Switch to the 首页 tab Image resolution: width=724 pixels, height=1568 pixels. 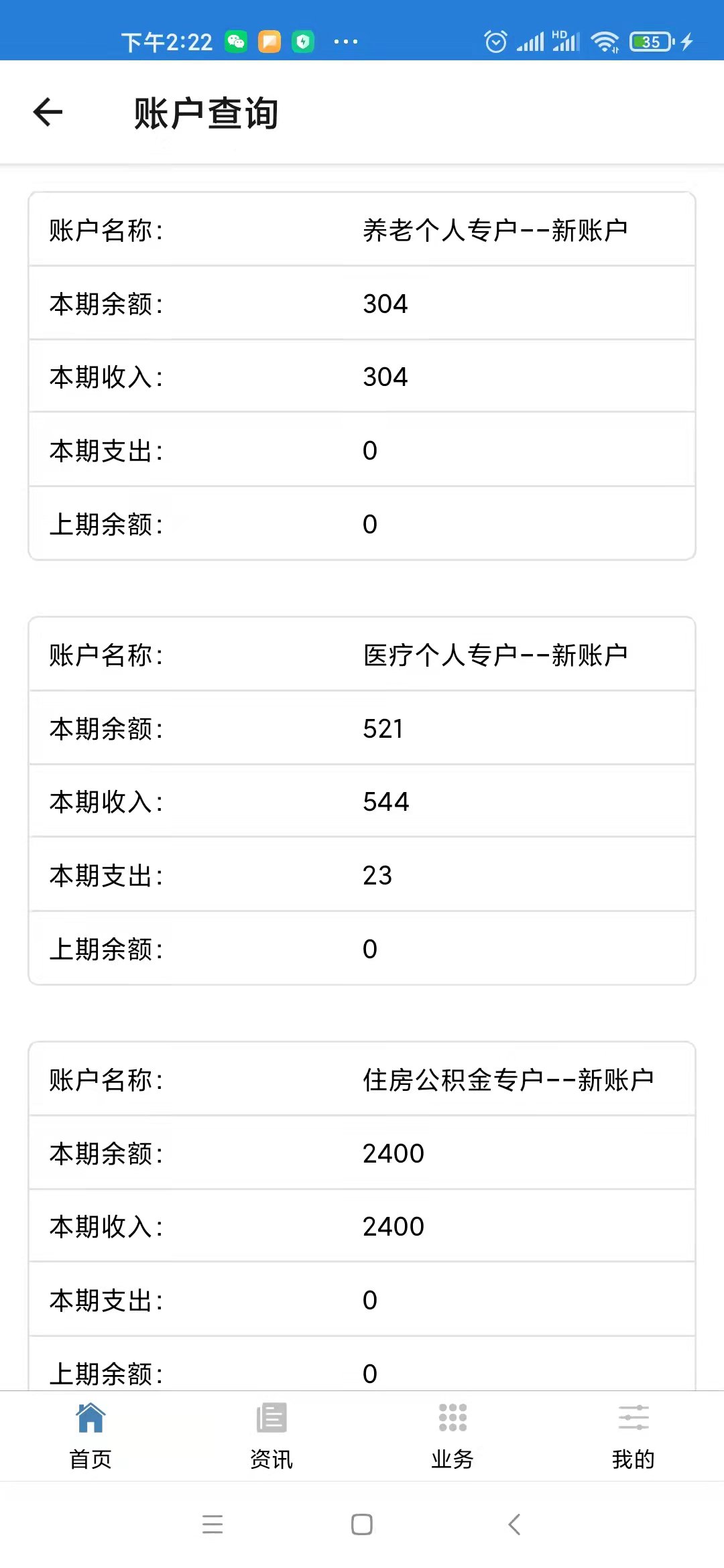tap(90, 1435)
